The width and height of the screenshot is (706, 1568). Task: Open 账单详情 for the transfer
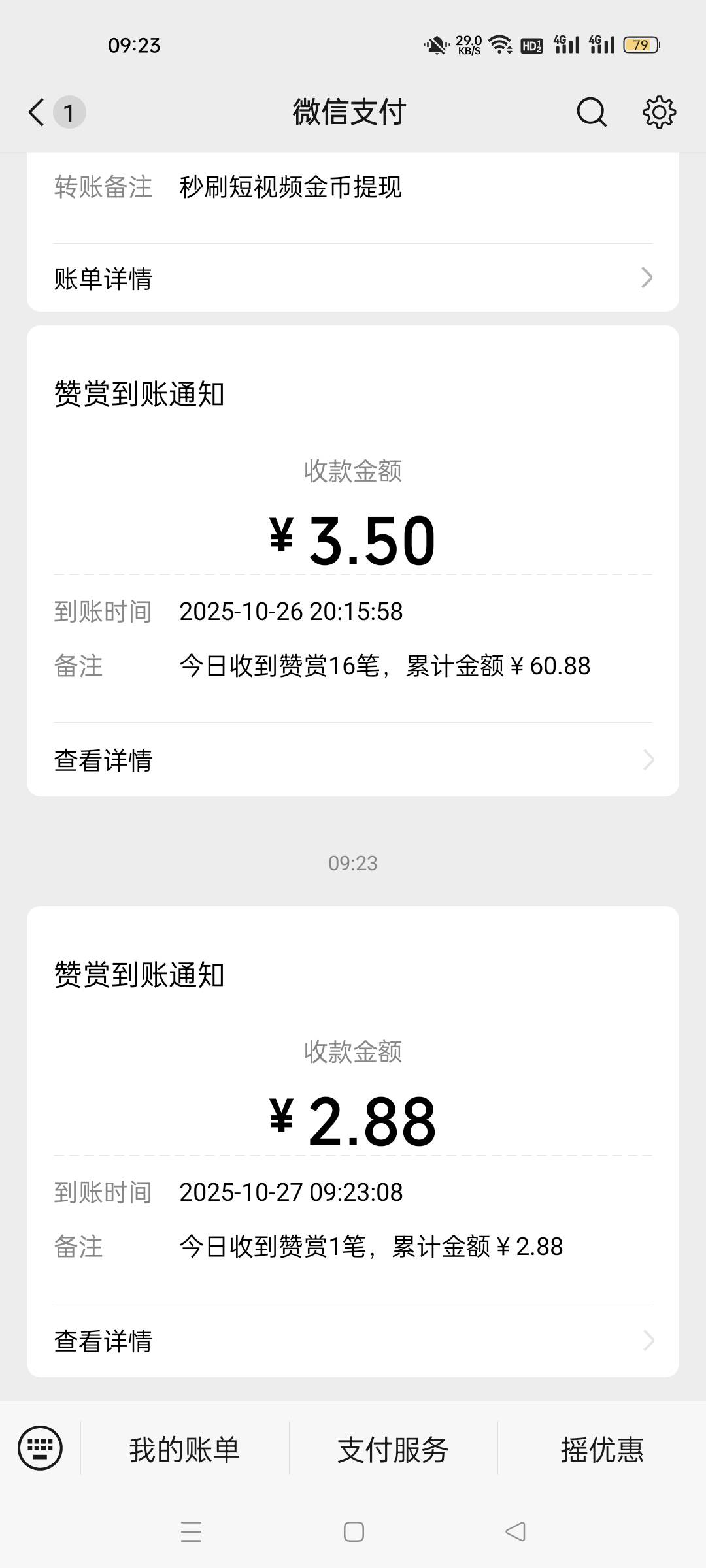353,278
